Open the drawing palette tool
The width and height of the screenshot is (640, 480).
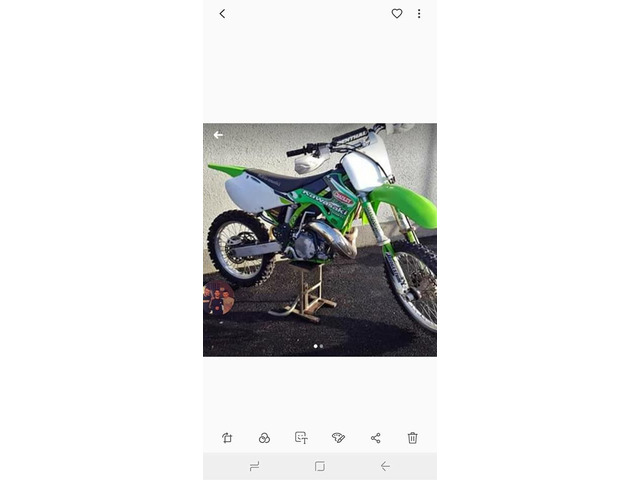[338, 438]
